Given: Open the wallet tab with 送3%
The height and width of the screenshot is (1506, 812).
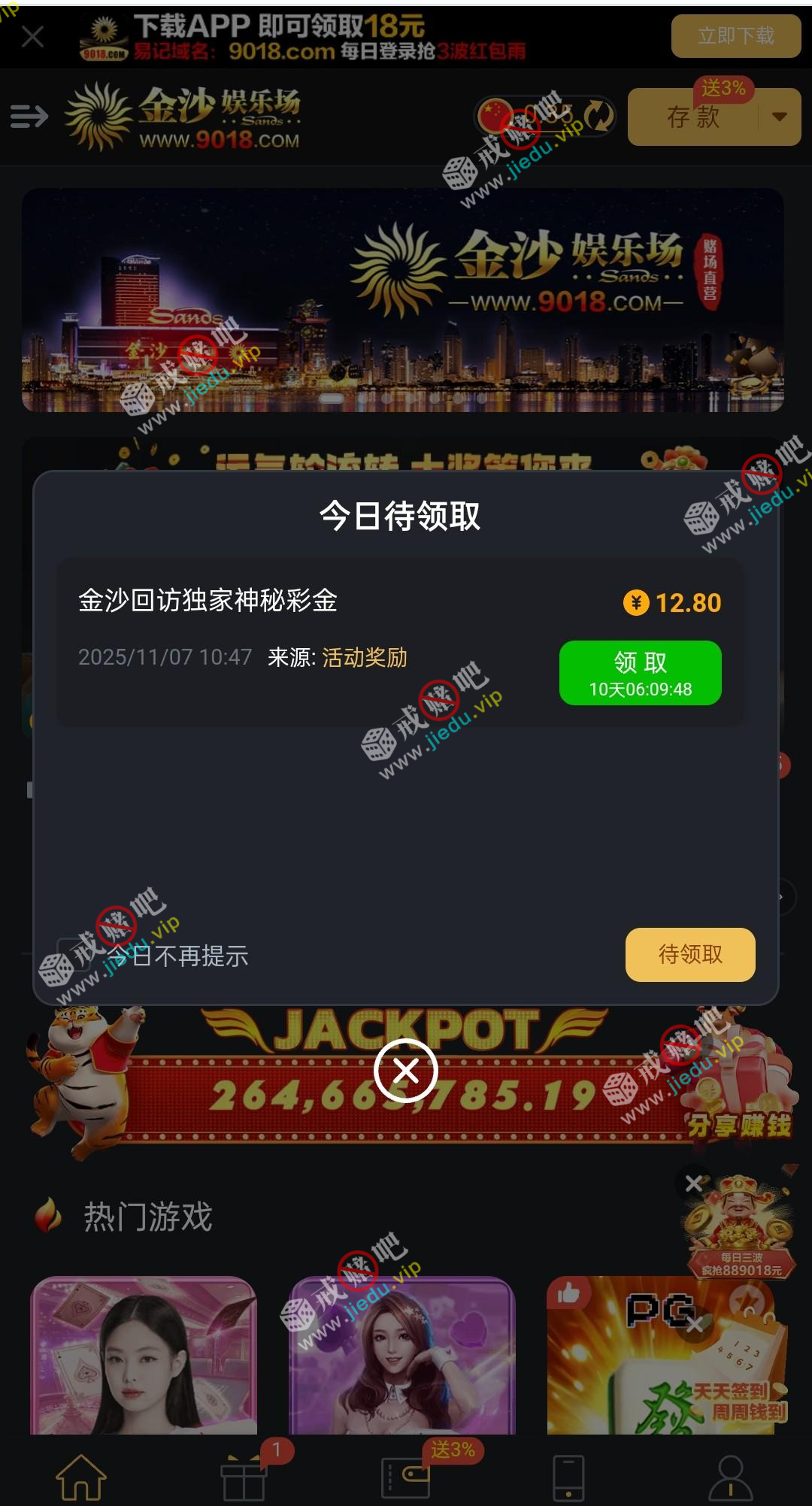Looking at the screenshot, I should point(406,1476).
